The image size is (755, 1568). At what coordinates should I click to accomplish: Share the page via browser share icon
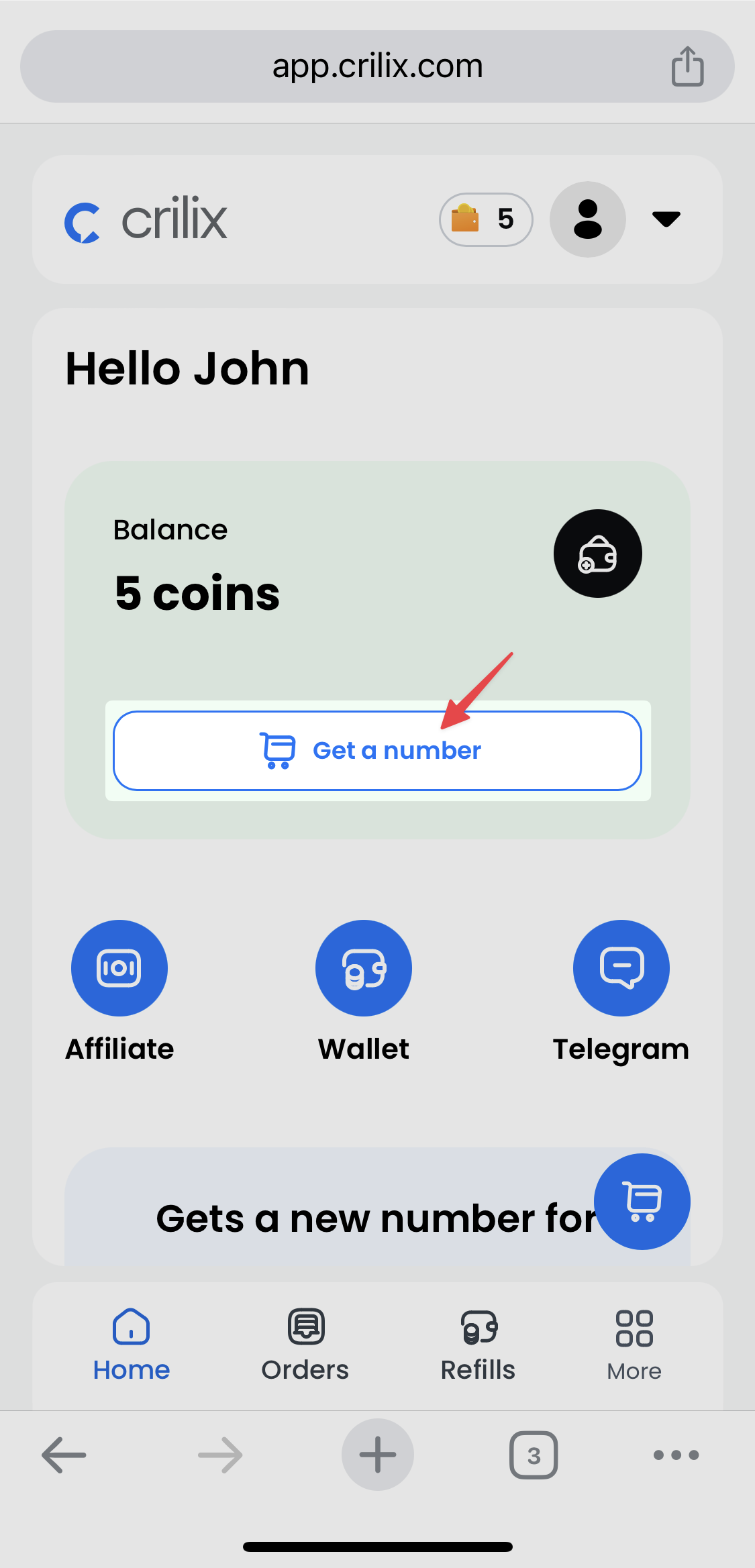point(687,66)
